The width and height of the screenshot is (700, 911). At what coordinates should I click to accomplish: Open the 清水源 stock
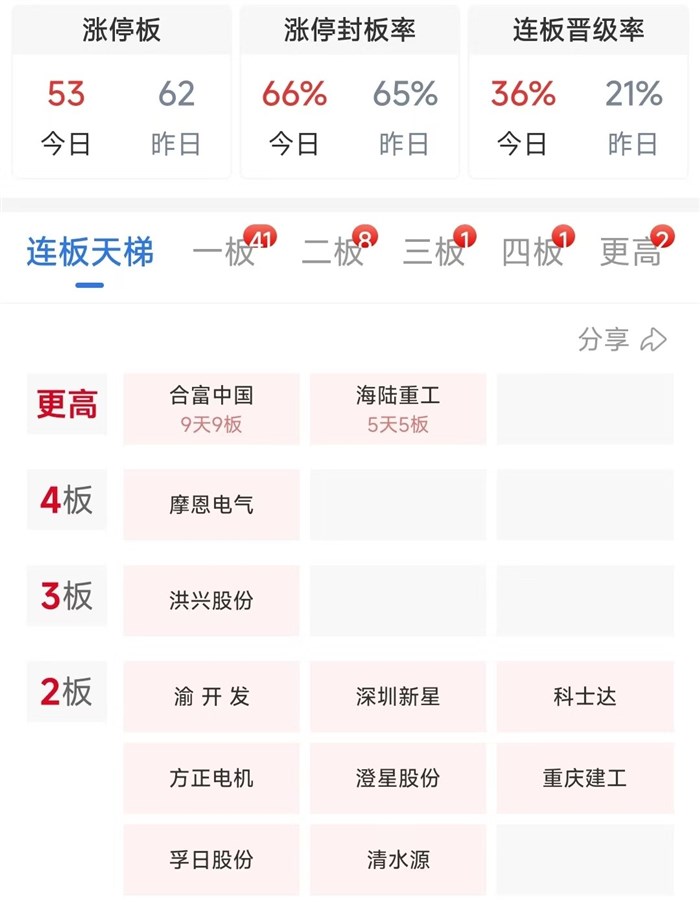pyautogui.click(x=398, y=859)
